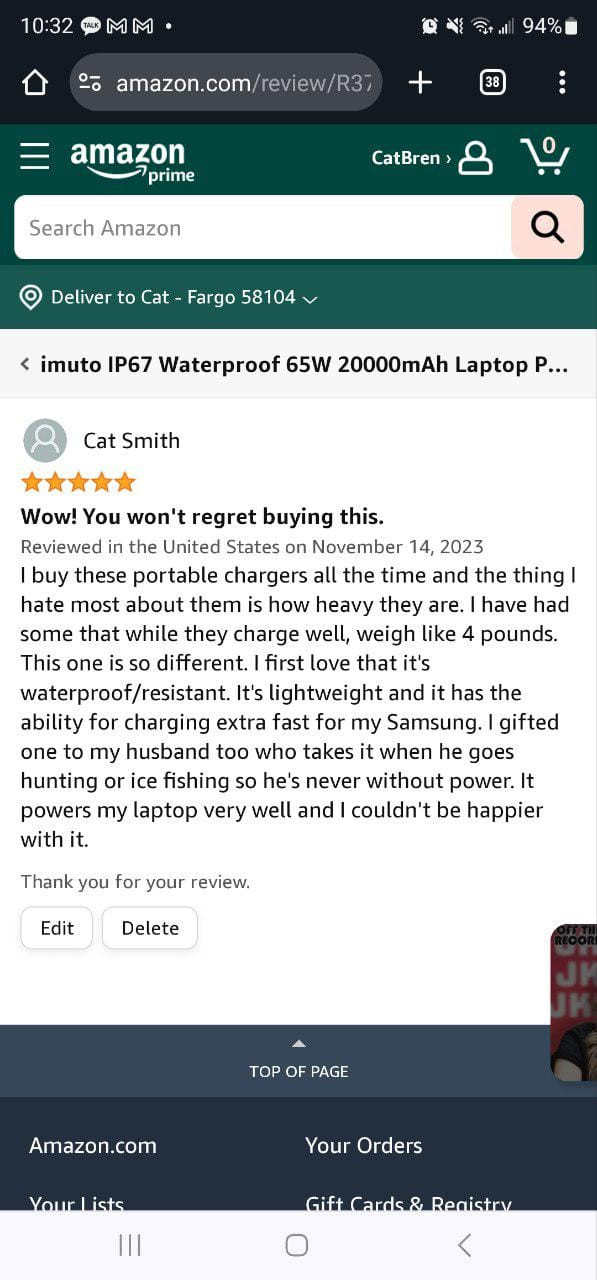
Task: Tap the orange search magnifier button
Action: click(x=547, y=228)
